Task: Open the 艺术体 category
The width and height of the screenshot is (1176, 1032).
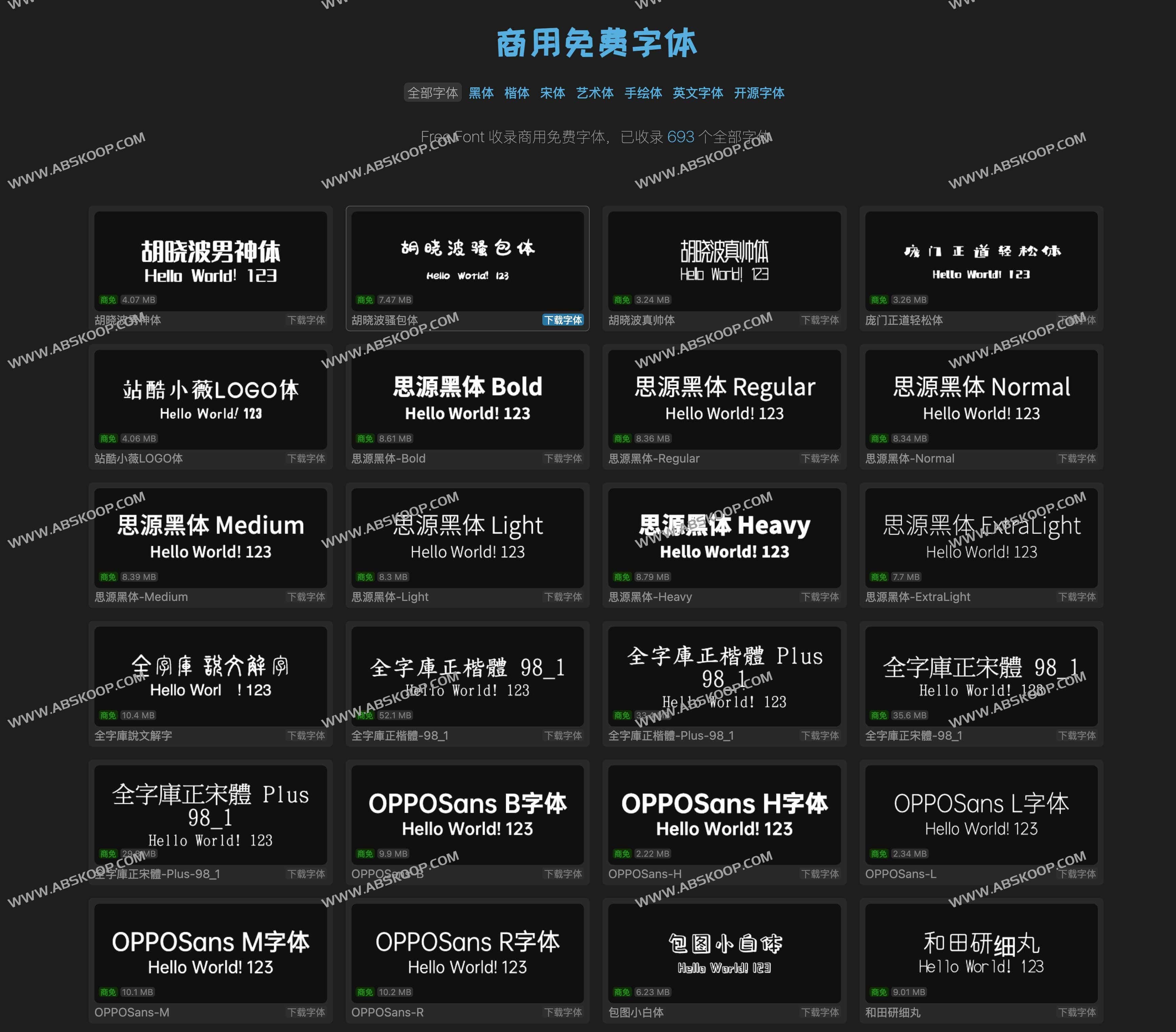Action: point(594,93)
